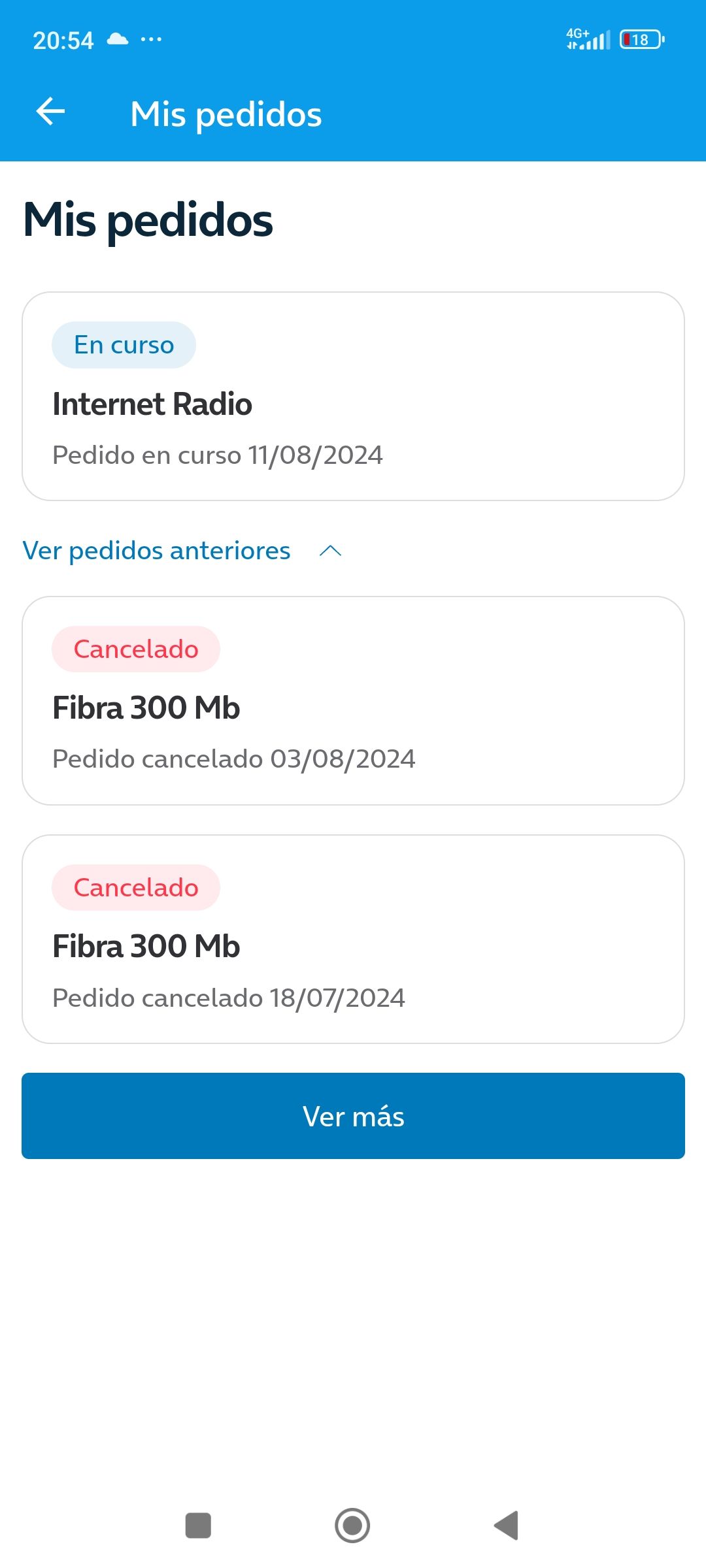Image resolution: width=706 pixels, height=1568 pixels.
Task: Tap the cloud icon in the status bar
Action: (116, 39)
